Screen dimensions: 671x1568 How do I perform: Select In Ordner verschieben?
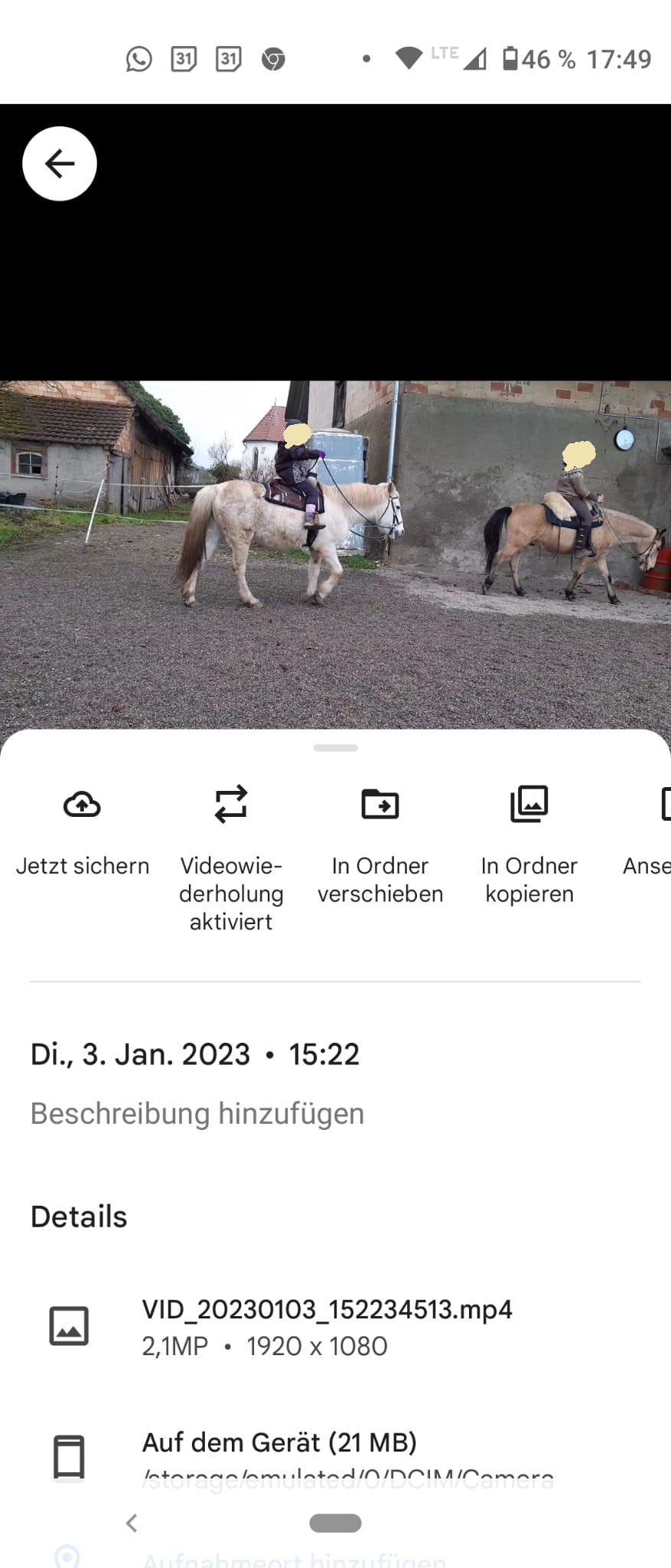380,842
